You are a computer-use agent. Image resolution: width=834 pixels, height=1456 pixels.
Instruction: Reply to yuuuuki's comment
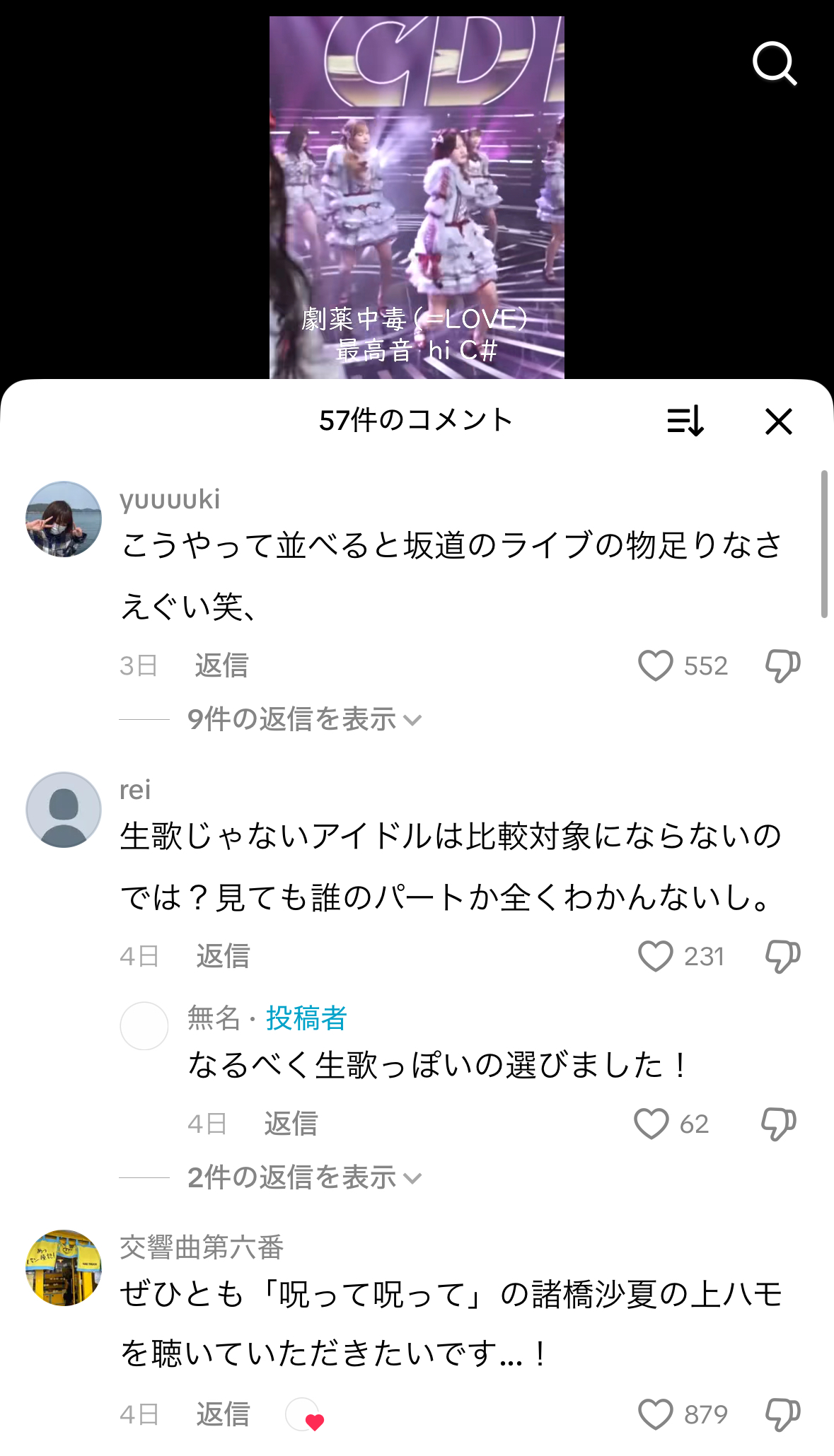[x=221, y=665]
